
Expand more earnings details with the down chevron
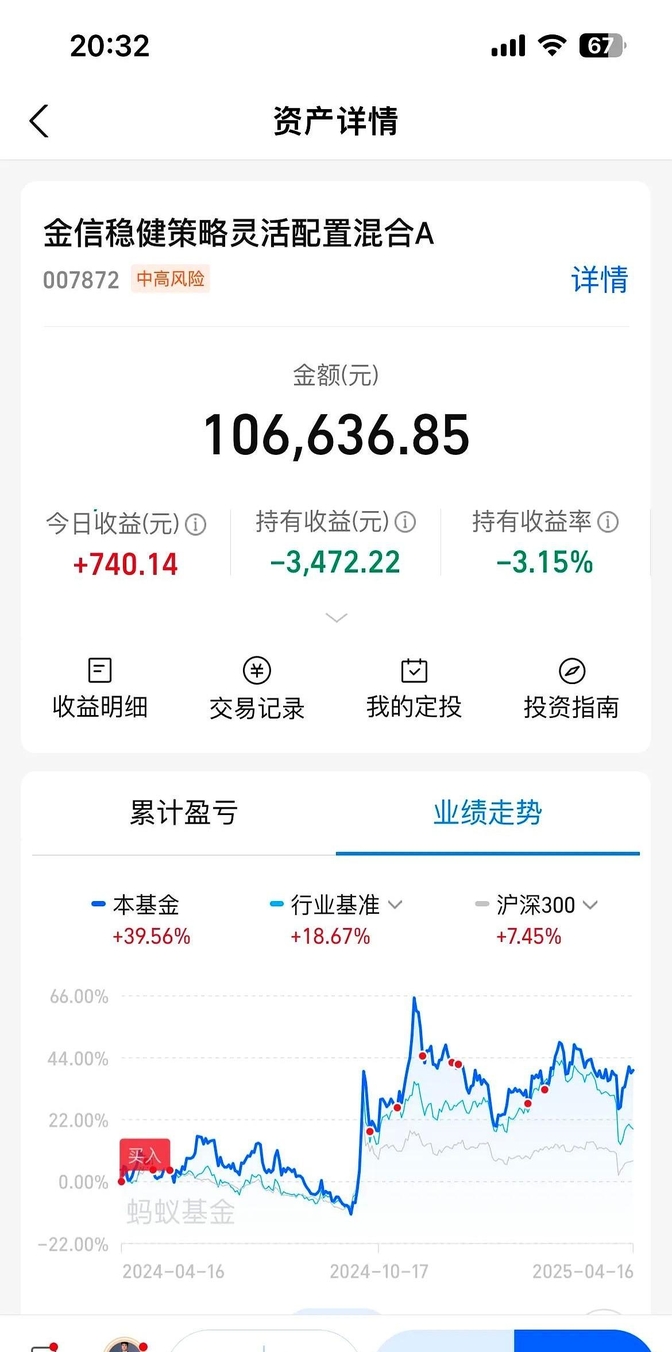point(337,618)
